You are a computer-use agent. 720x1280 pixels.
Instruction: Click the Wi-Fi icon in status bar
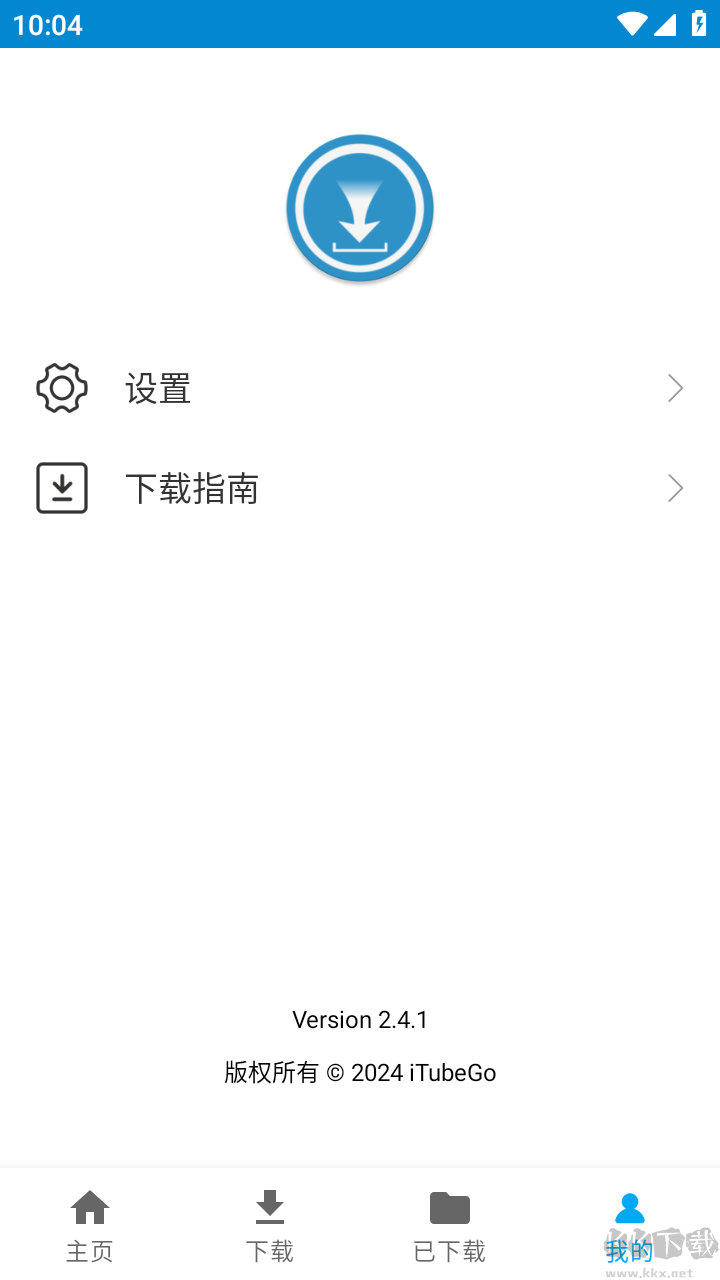pos(632,22)
